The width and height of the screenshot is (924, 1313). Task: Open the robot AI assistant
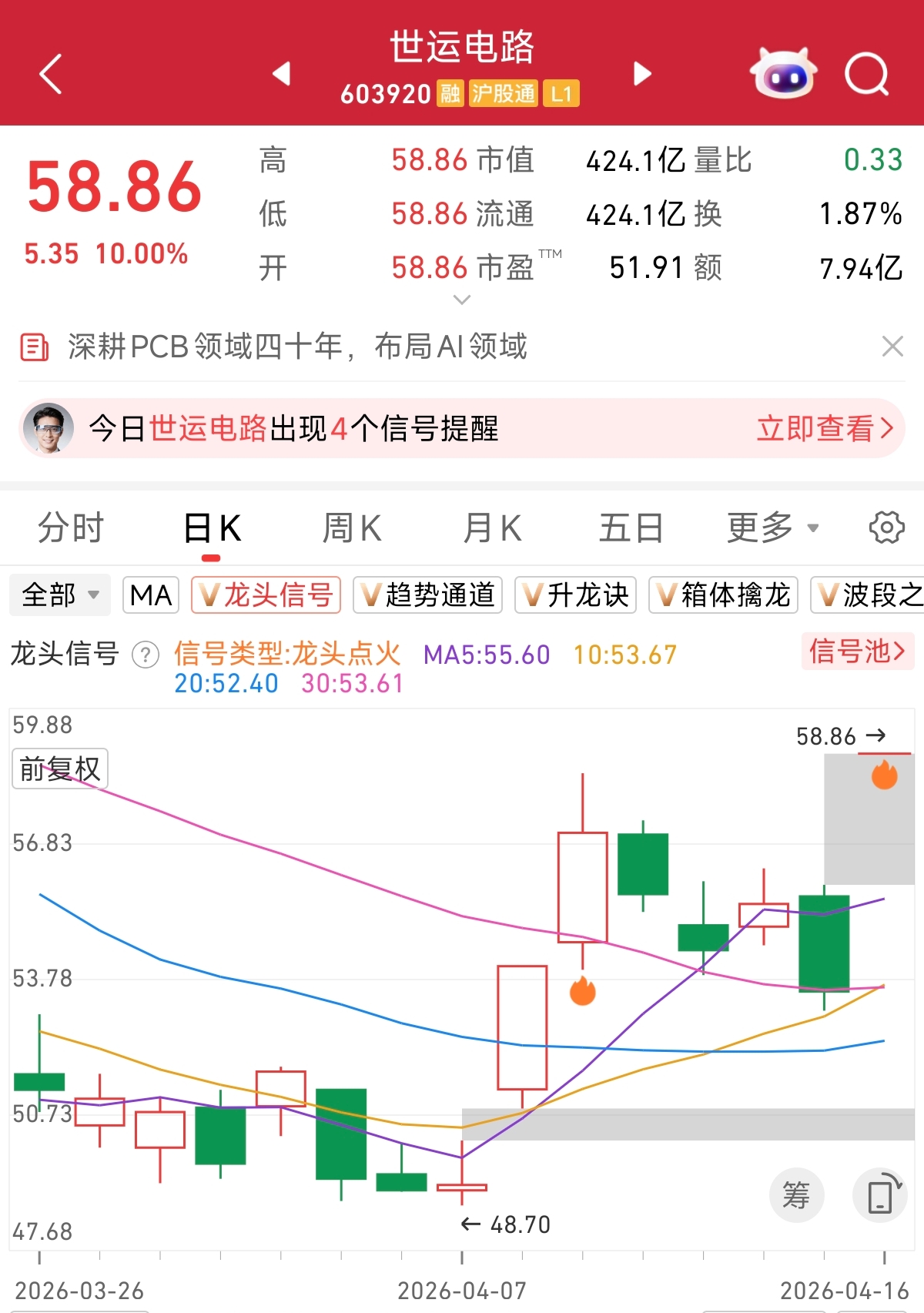[x=783, y=74]
